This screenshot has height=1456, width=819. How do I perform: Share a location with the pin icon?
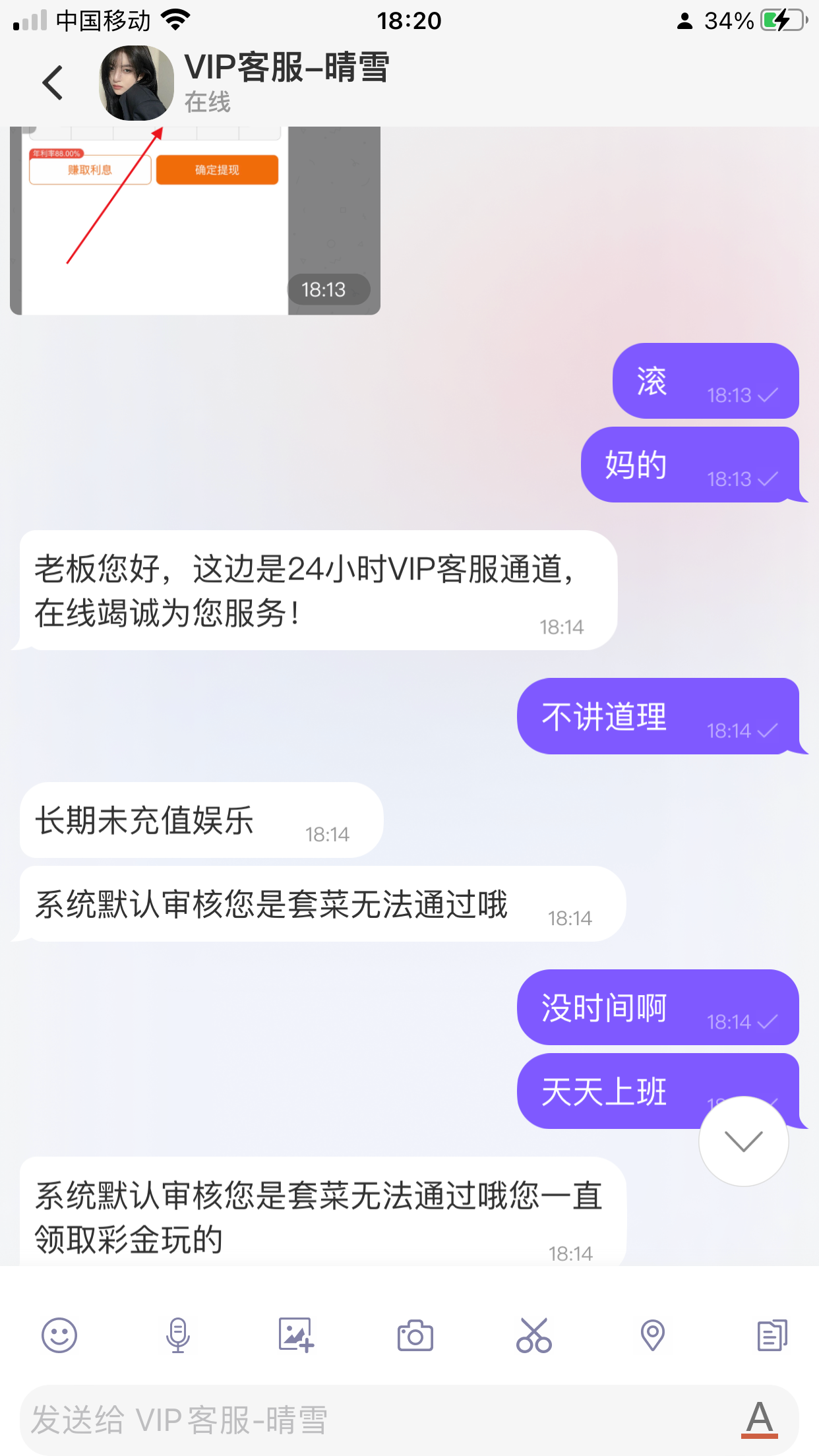point(652,1335)
